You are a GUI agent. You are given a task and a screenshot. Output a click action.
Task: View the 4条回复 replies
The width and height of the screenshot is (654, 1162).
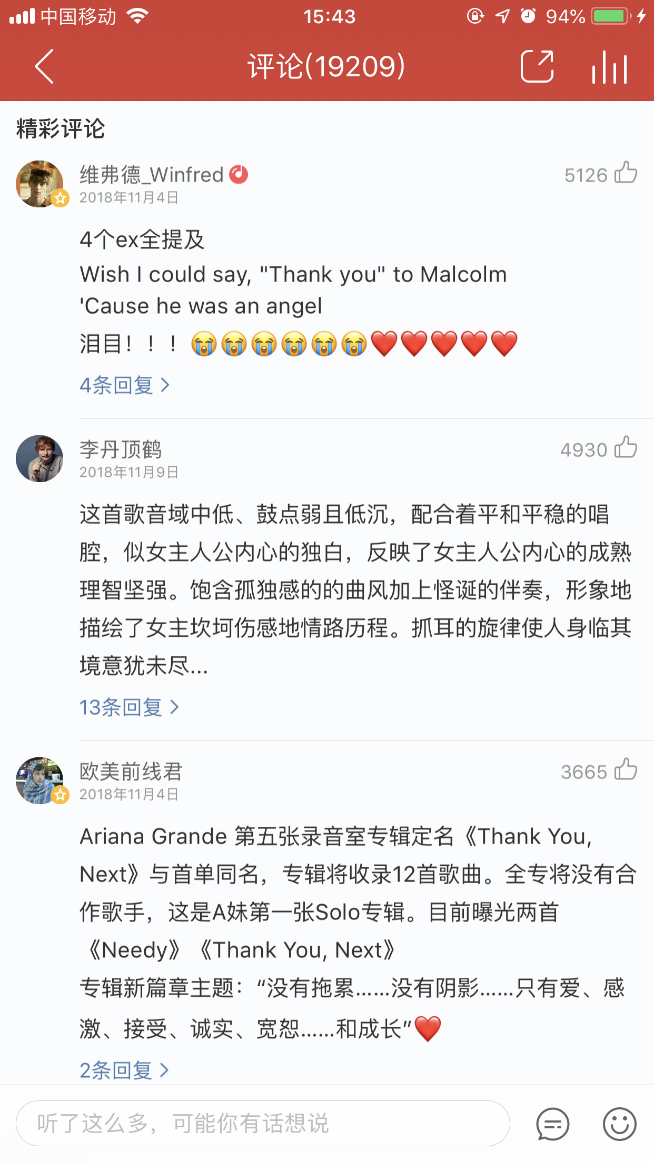coord(125,385)
